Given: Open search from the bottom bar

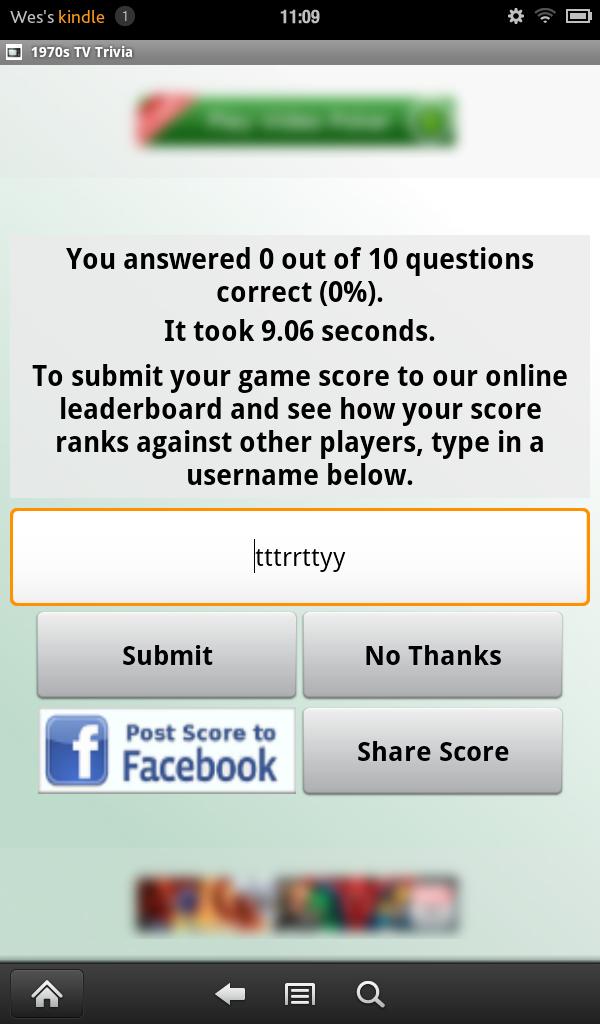Looking at the screenshot, I should (370, 993).
